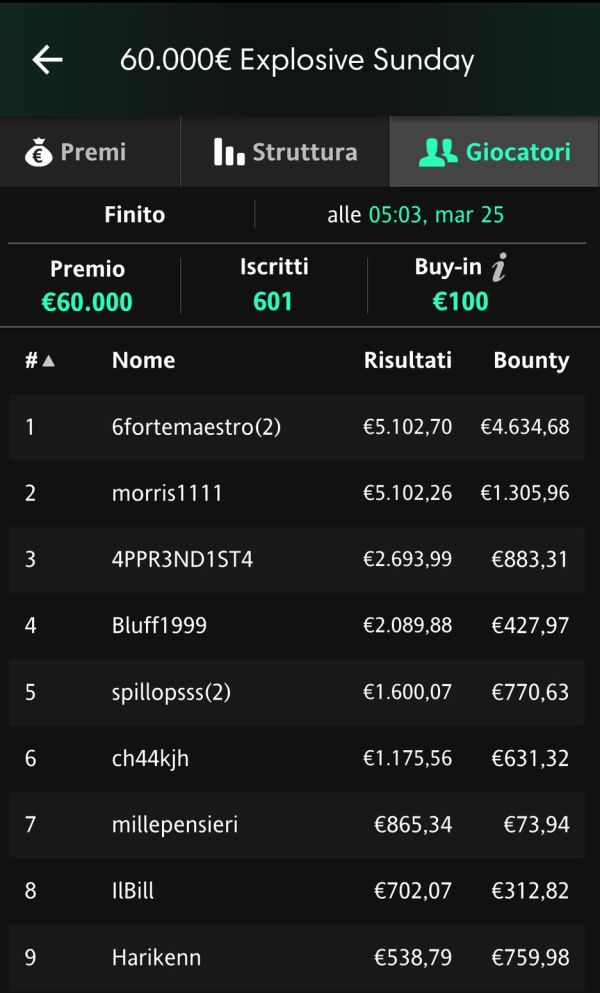Tap the ch44kjh row

297,759
